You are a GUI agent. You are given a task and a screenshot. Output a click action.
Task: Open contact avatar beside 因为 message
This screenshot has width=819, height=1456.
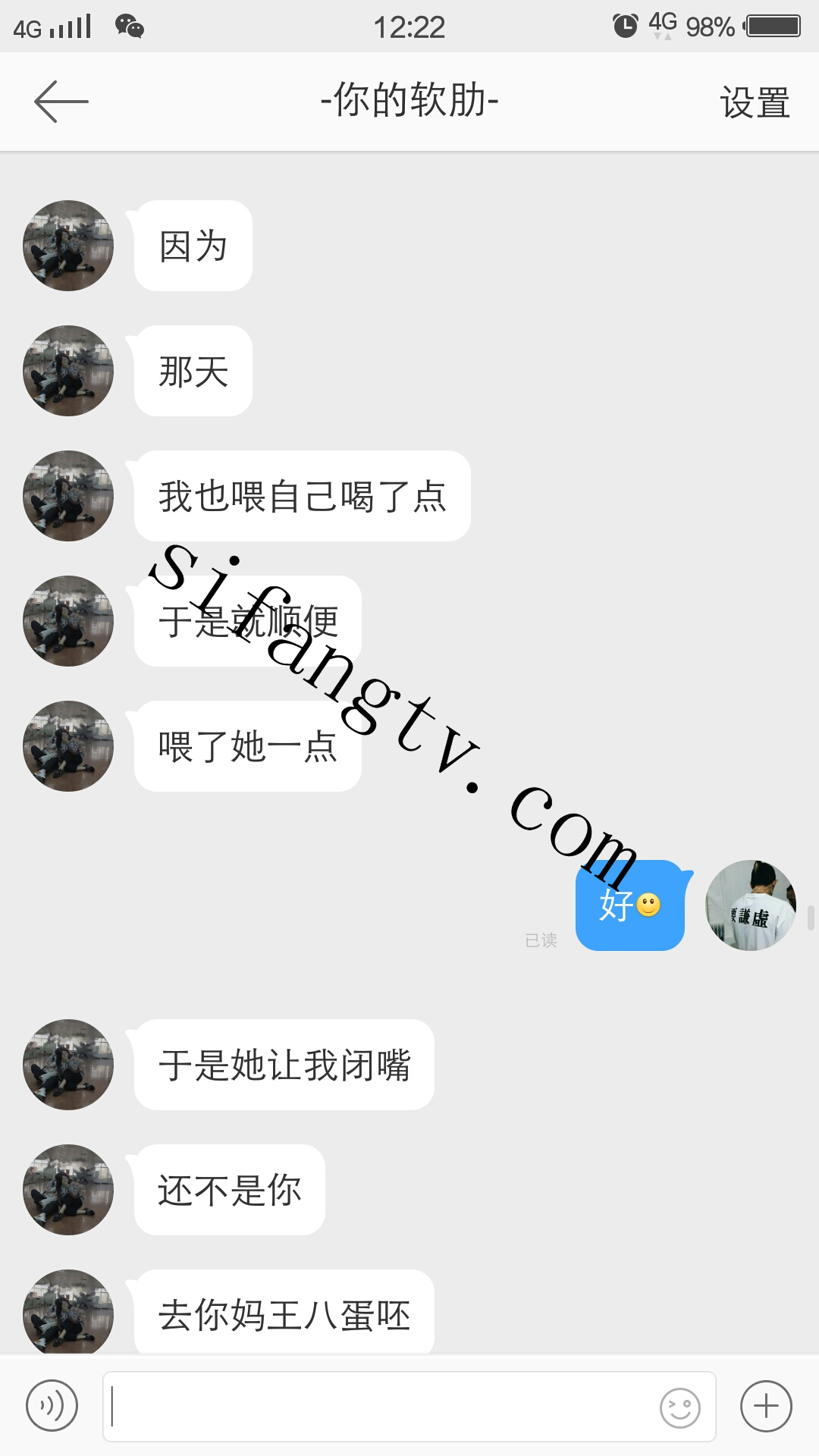tap(68, 246)
